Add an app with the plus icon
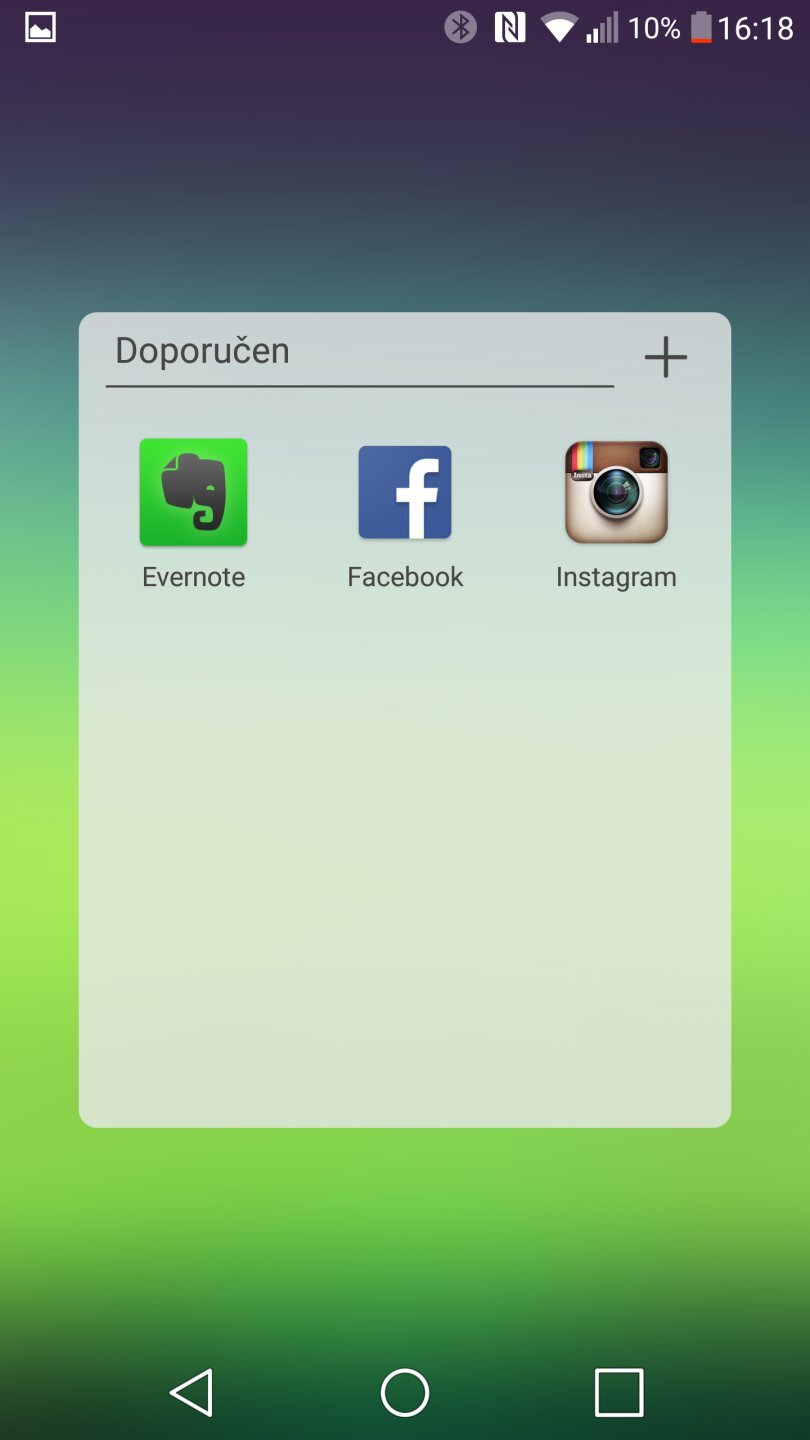810x1440 pixels. (x=665, y=357)
